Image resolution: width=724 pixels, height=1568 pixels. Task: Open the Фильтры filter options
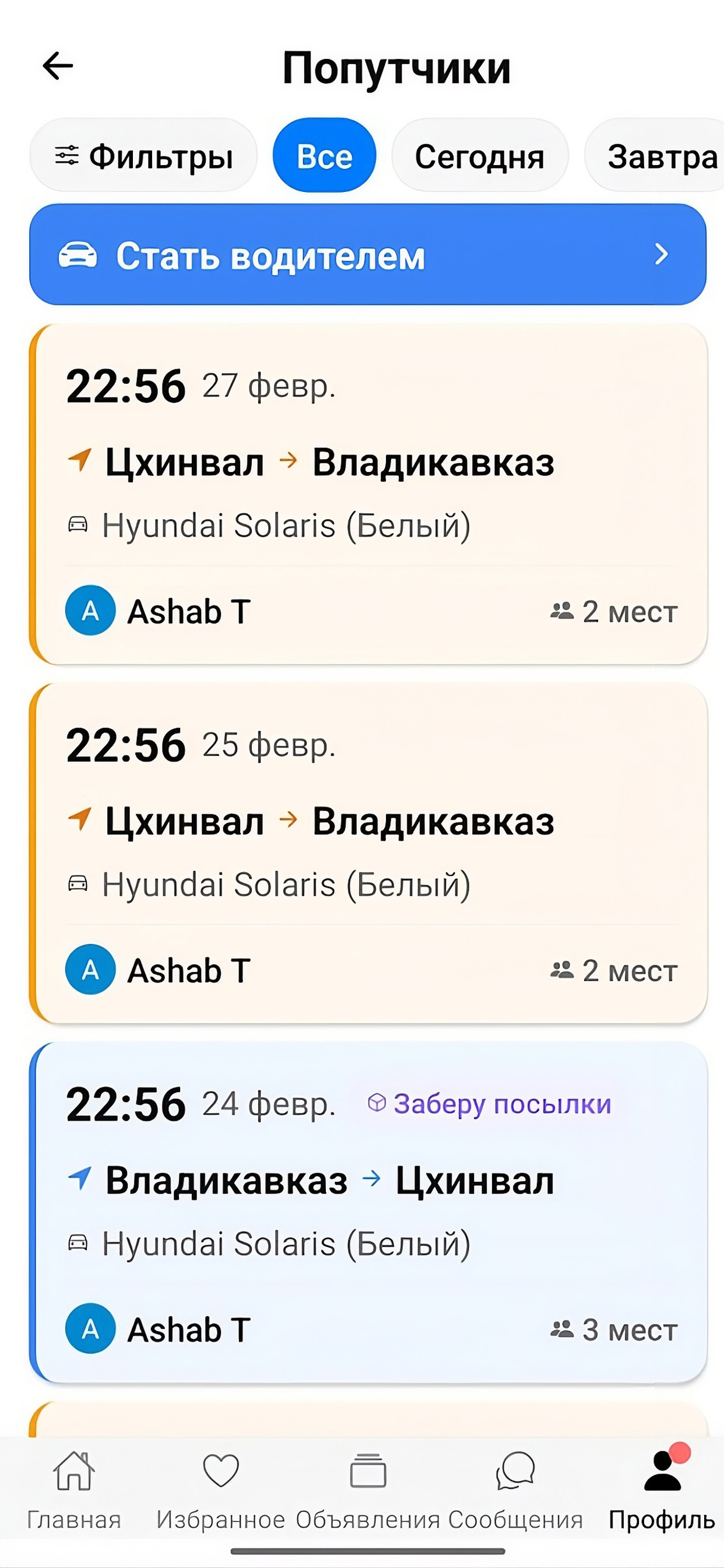point(143,156)
